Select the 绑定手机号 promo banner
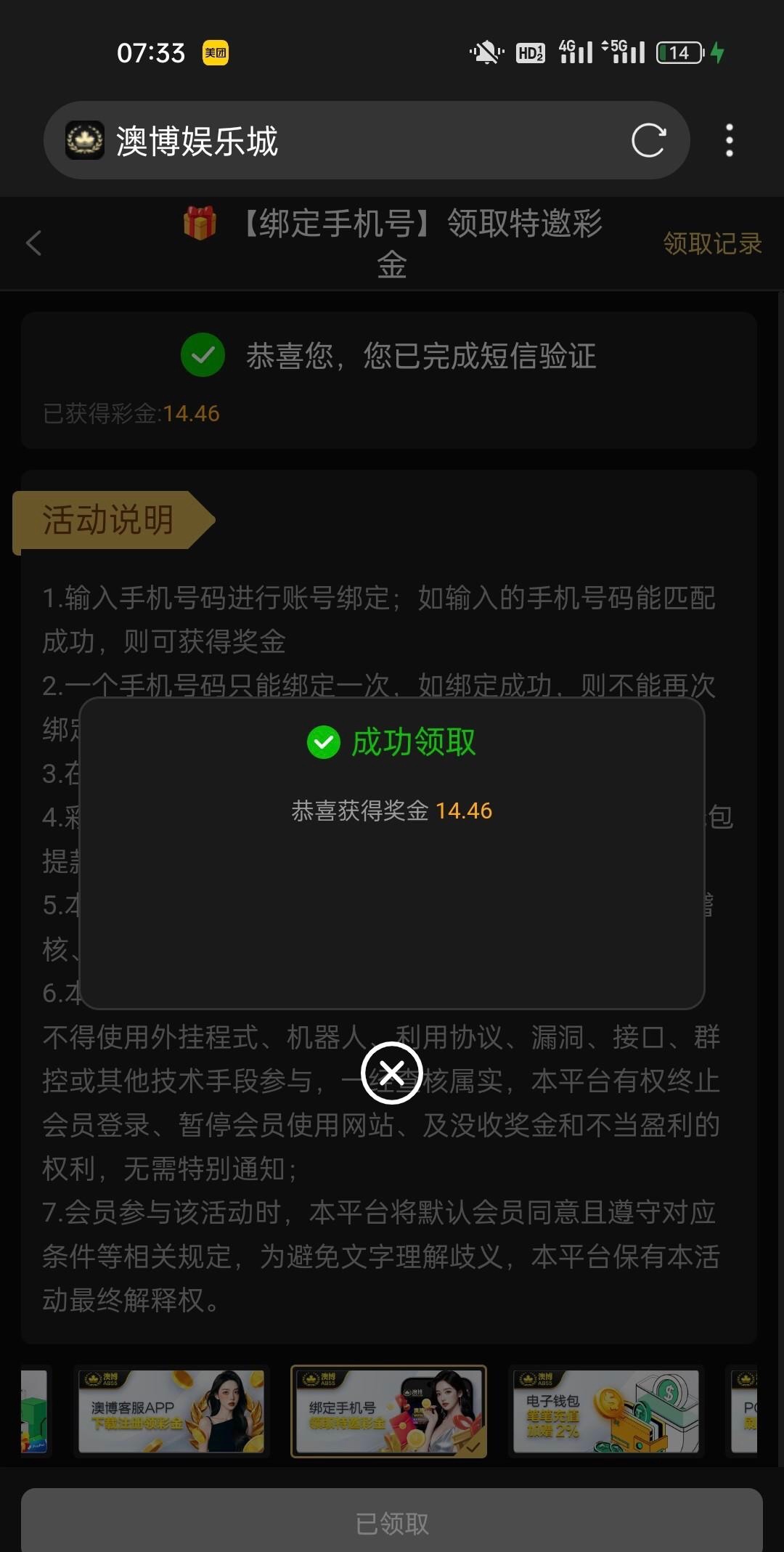The height and width of the screenshot is (1552, 784). click(x=389, y=1412)
